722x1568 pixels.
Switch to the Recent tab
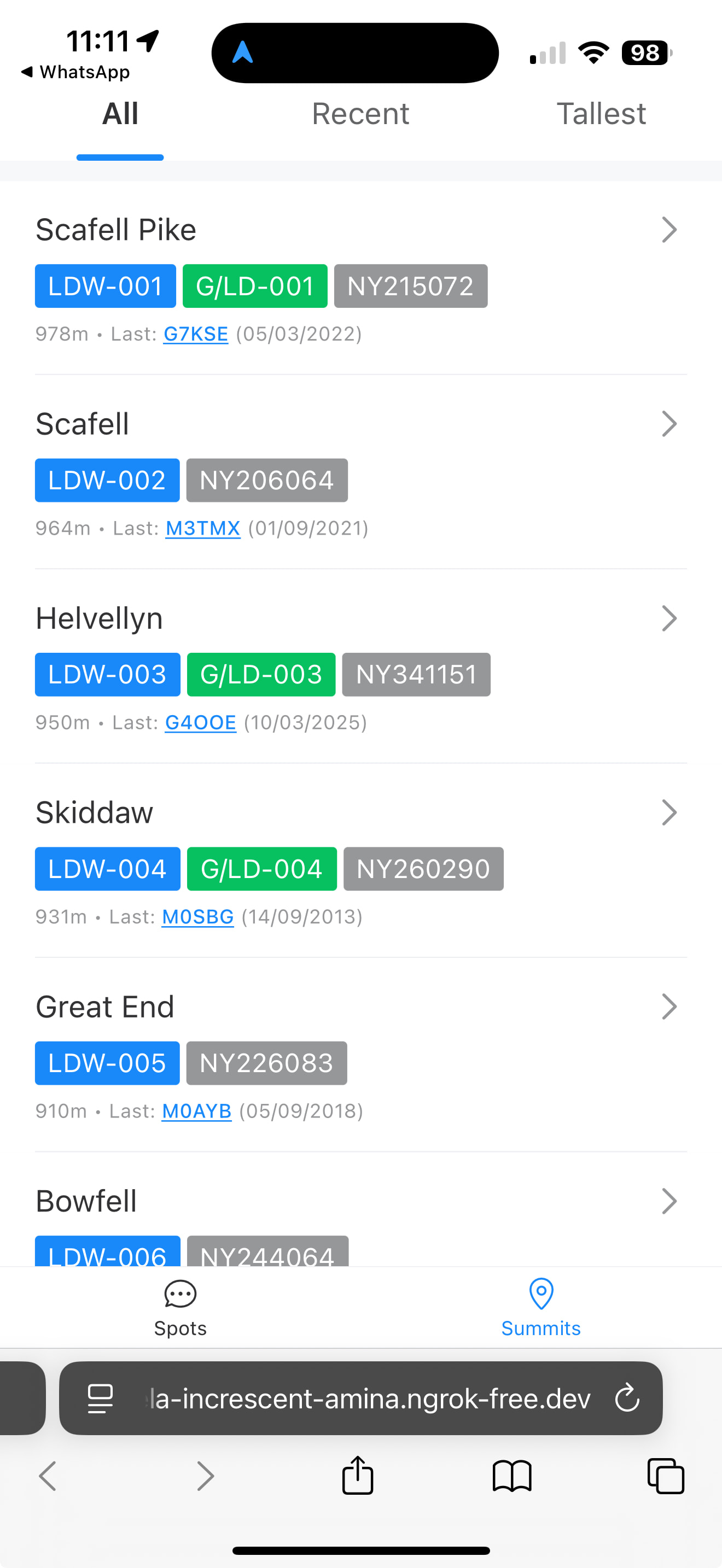(360, 114)
